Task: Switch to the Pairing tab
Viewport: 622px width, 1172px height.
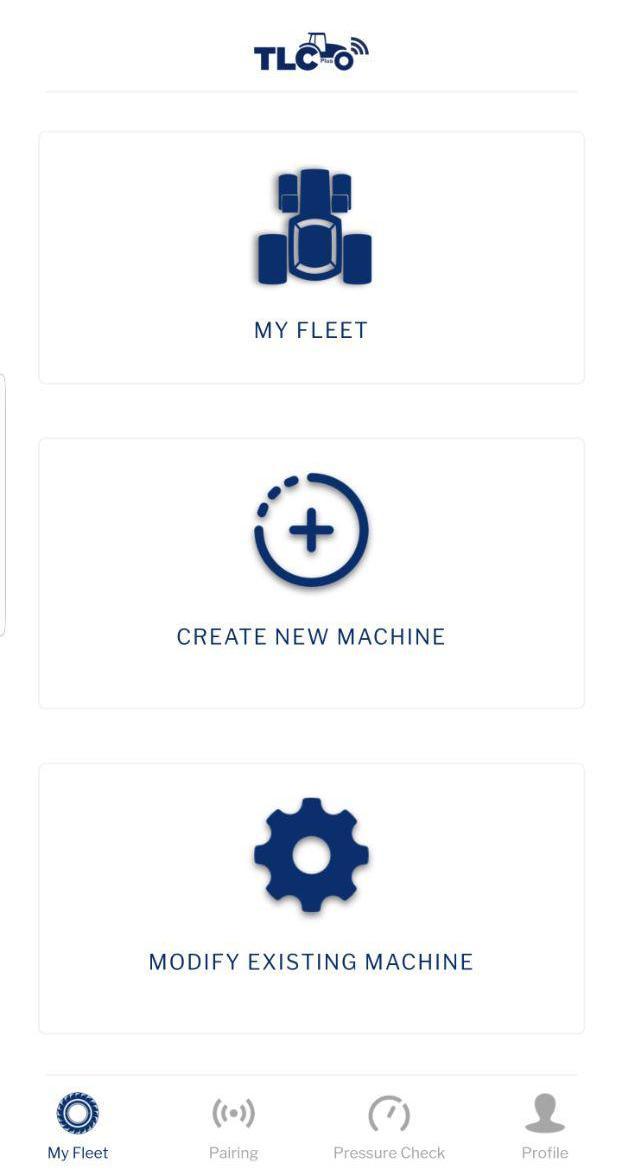Action: coord(233,1127)
